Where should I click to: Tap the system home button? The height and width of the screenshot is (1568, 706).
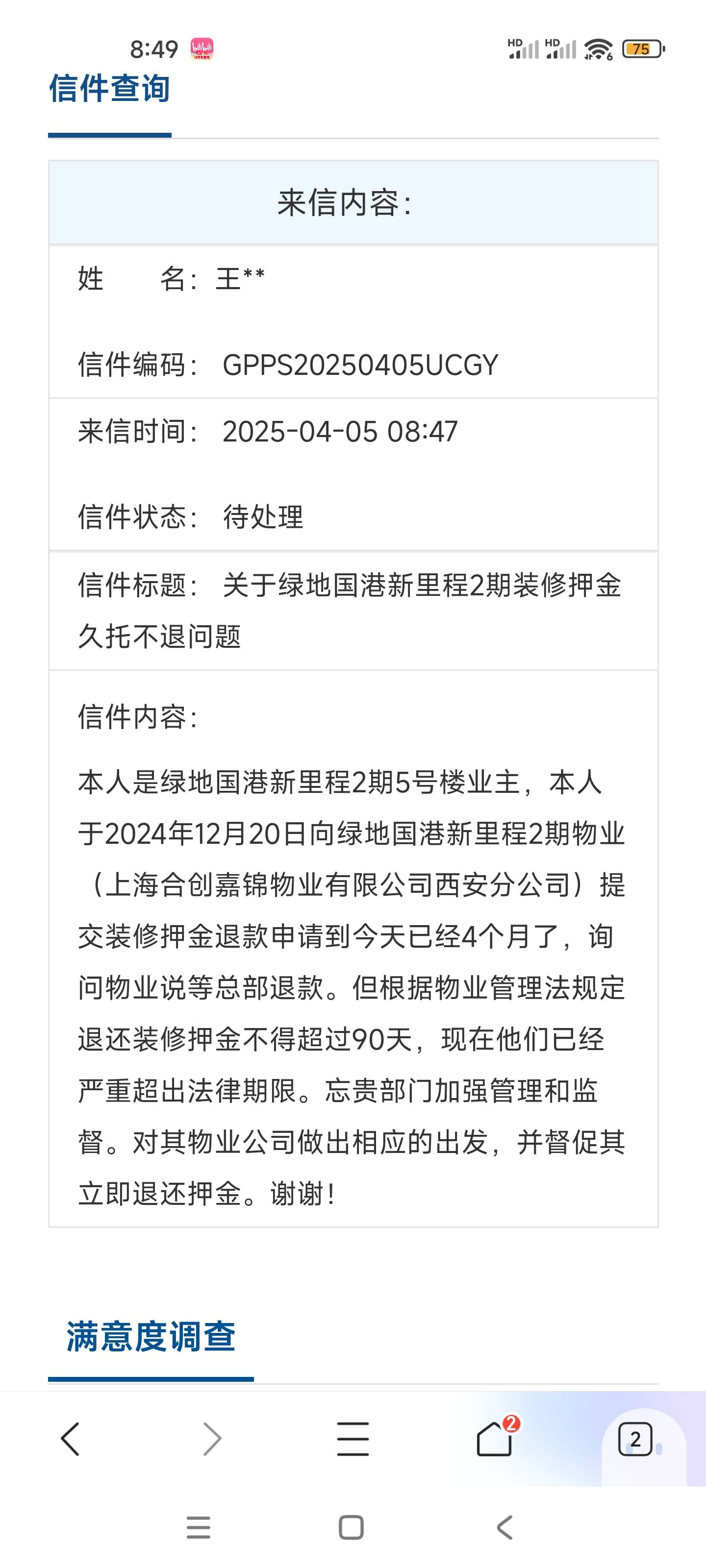(351, 1527)
